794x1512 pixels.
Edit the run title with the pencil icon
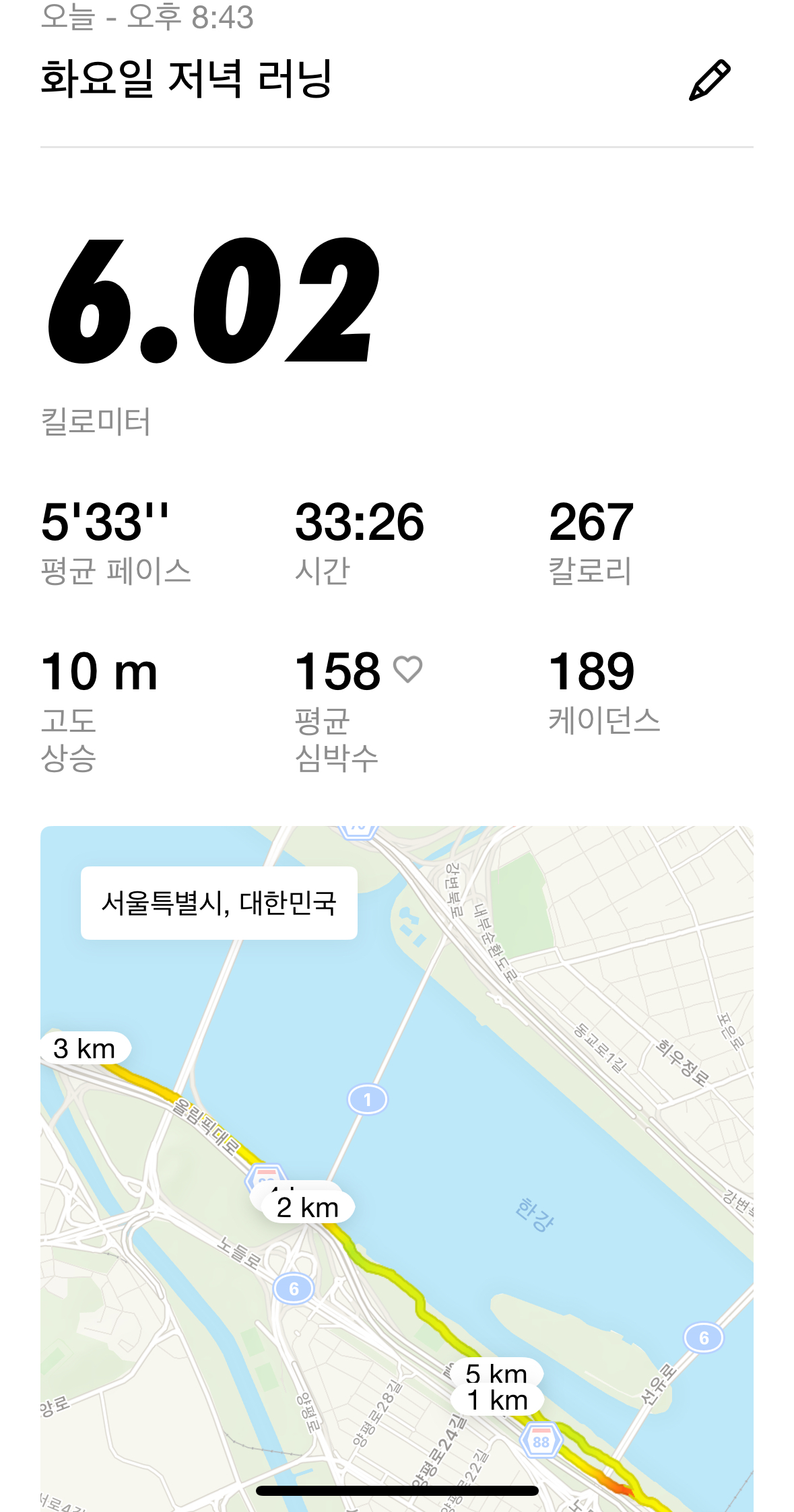coord(709,81)
